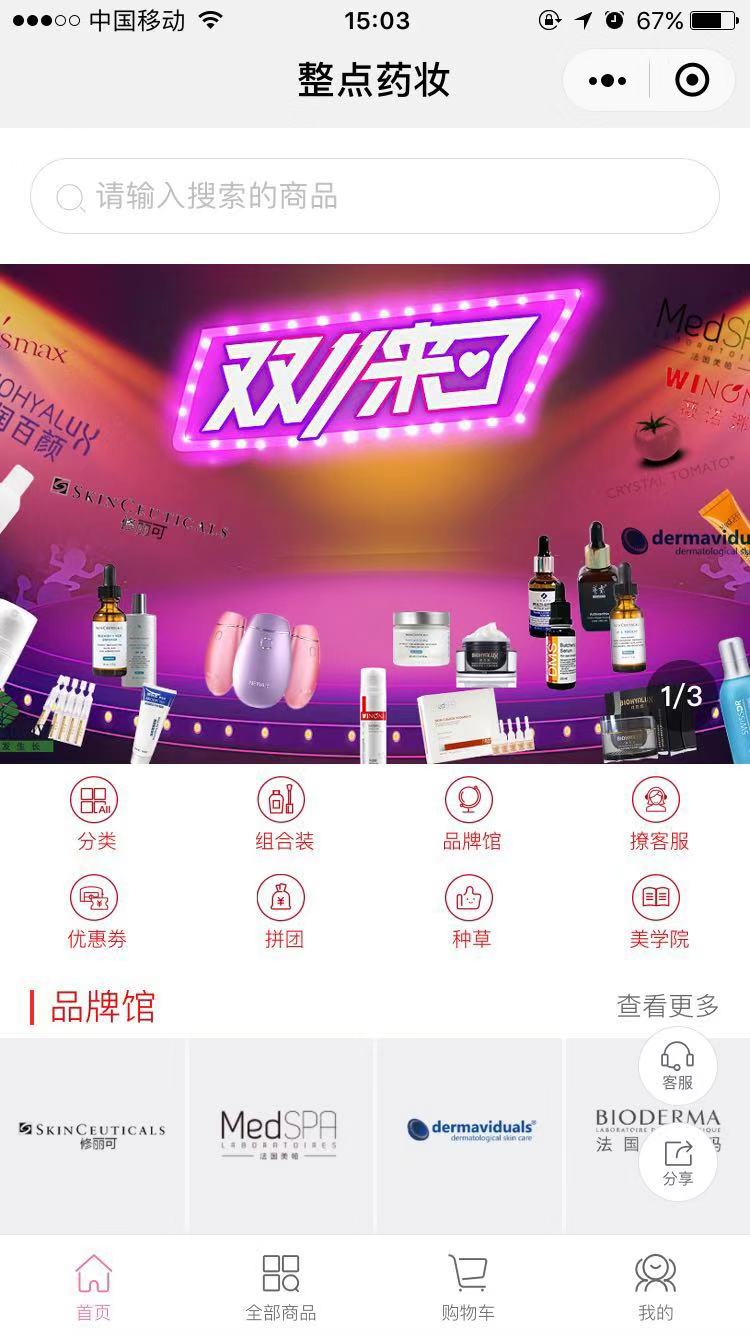Open the Double 11 promotional banner

(x=375, y=513)
